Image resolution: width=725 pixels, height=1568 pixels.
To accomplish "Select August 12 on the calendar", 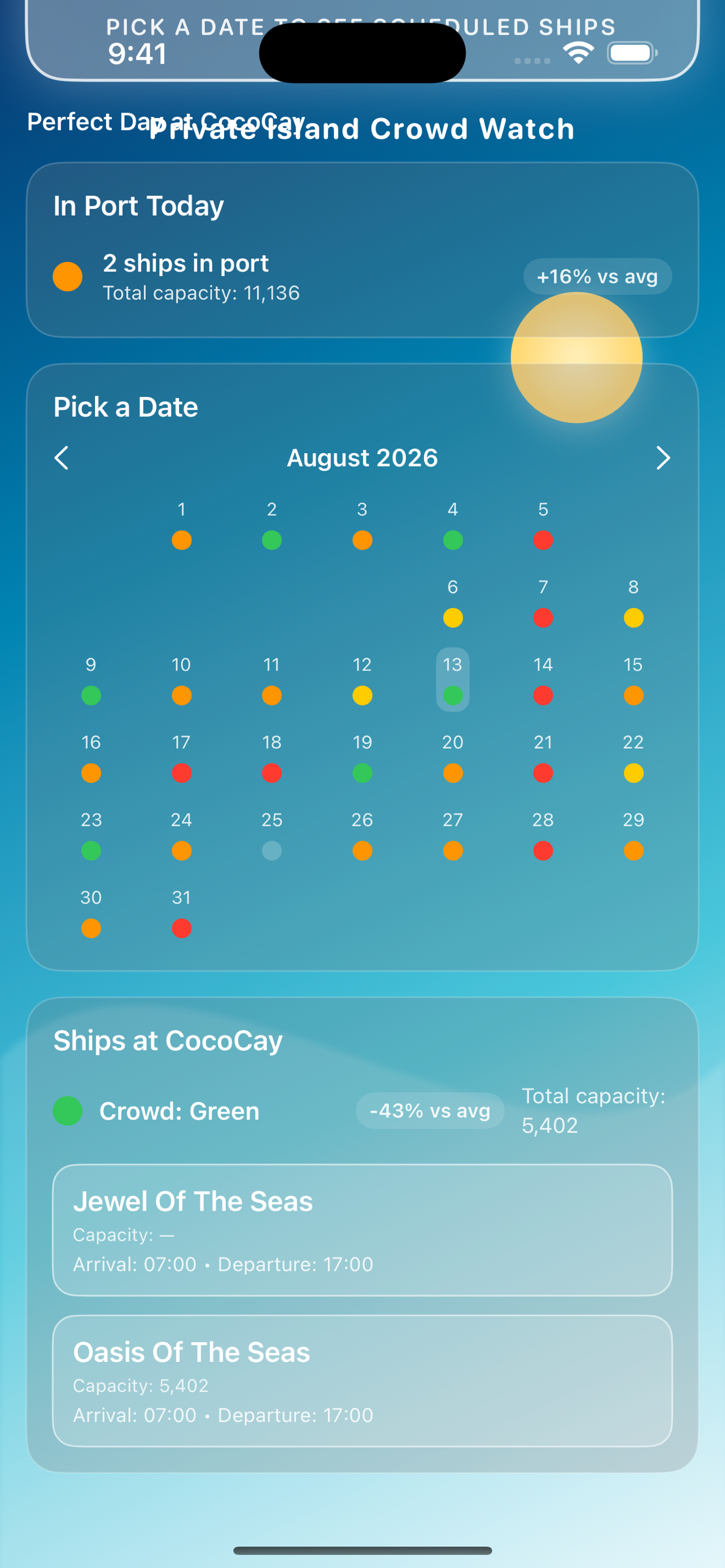I will click(362, 680).
